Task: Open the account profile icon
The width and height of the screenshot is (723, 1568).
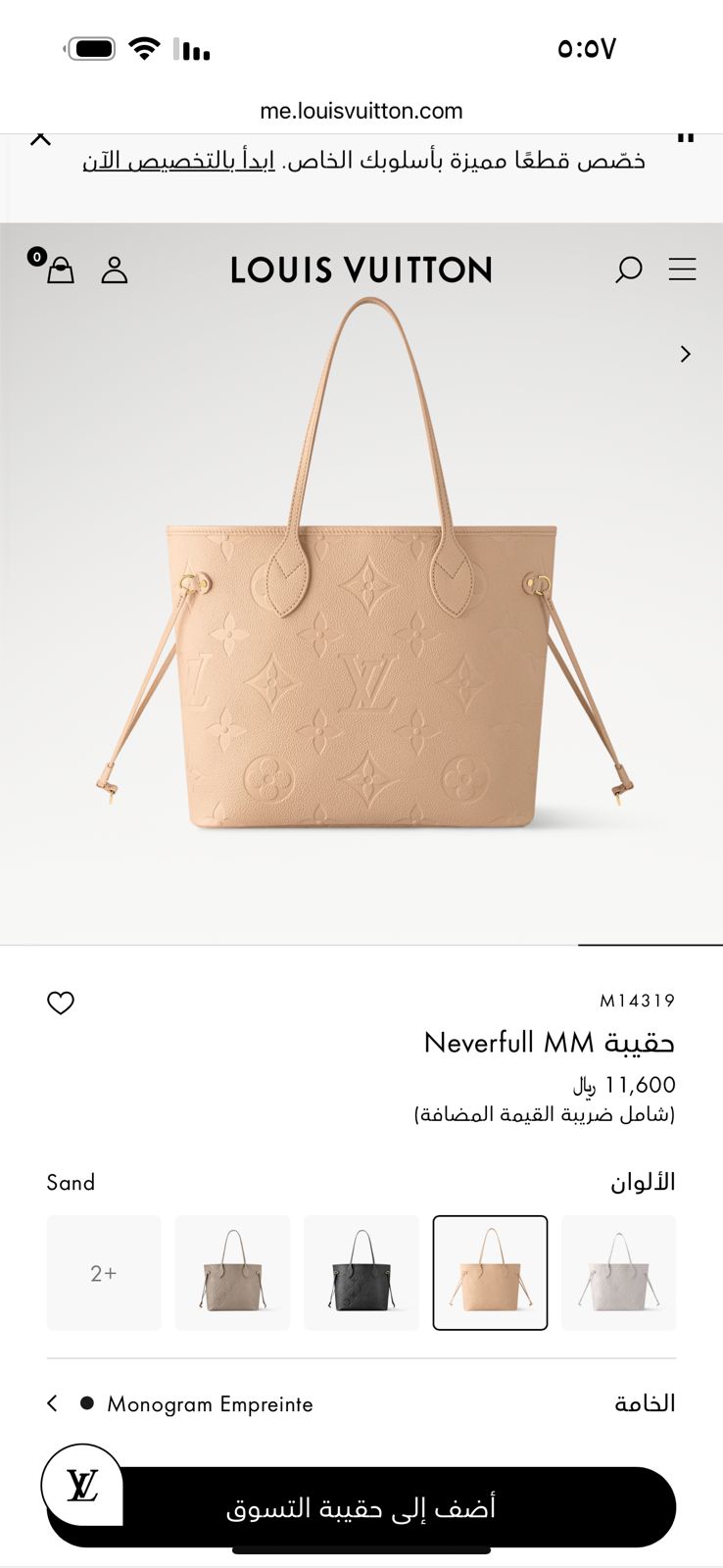Action: pyautogui.click(x=115, y=269)
